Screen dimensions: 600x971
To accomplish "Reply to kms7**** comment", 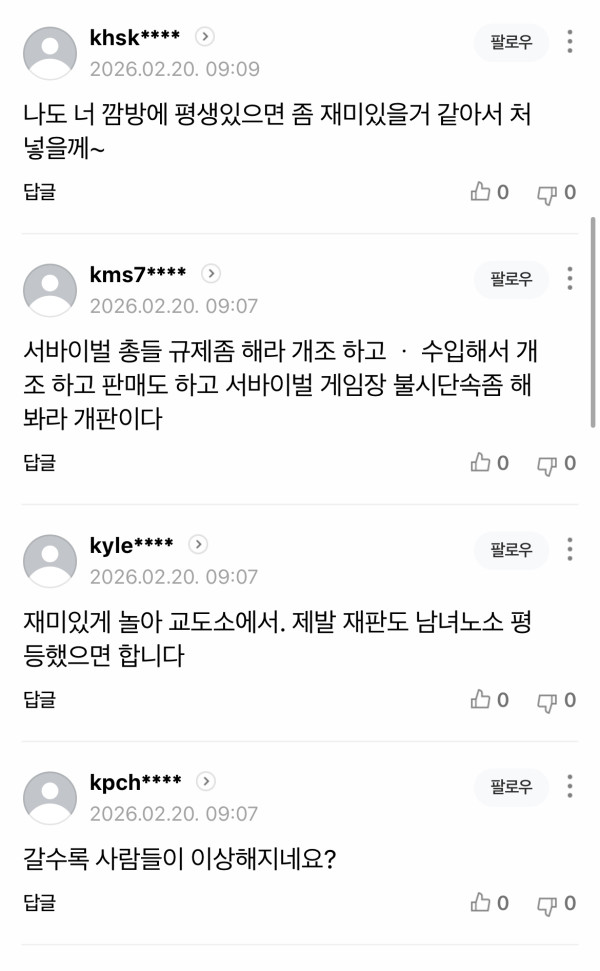I will (40, 462).
